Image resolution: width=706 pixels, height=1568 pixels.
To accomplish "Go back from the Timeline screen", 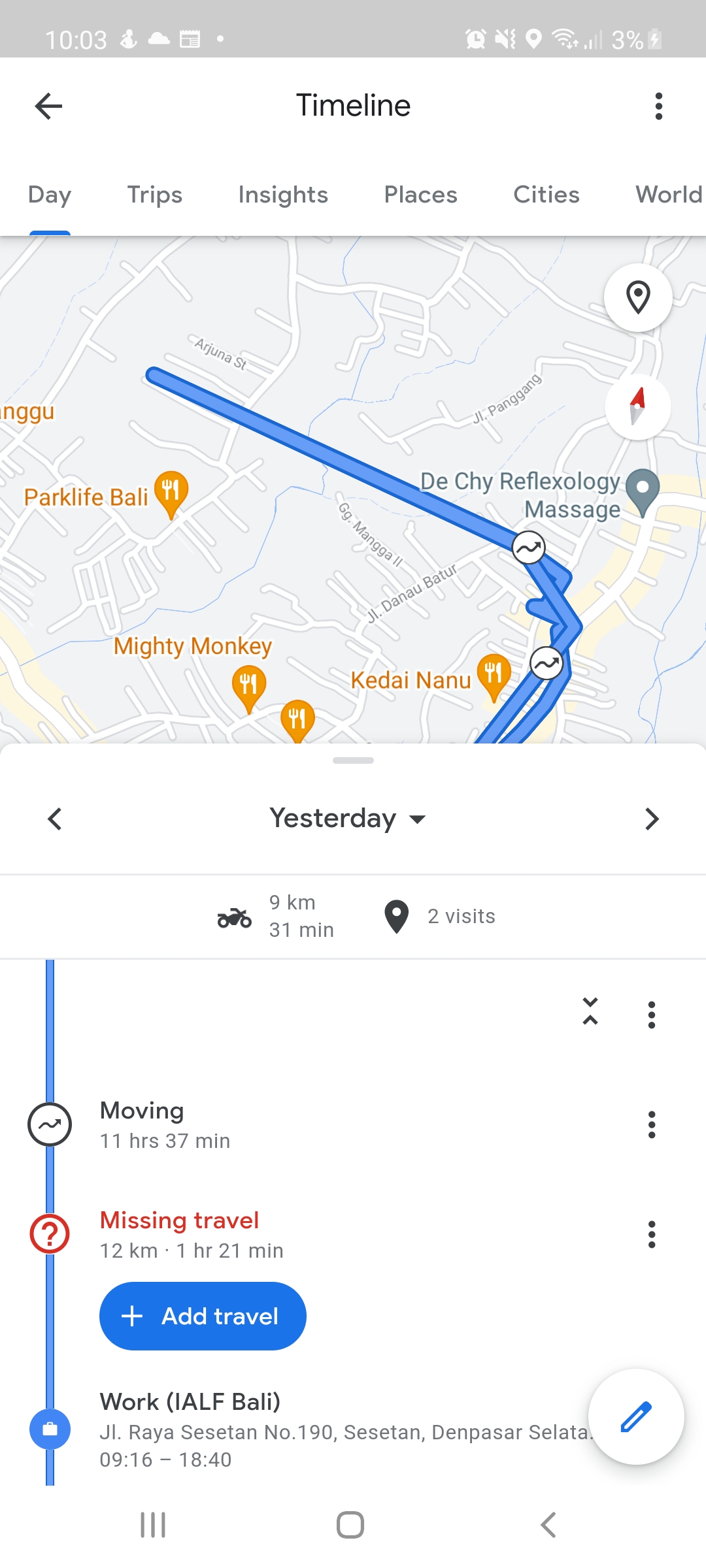I will pos(48,106).
